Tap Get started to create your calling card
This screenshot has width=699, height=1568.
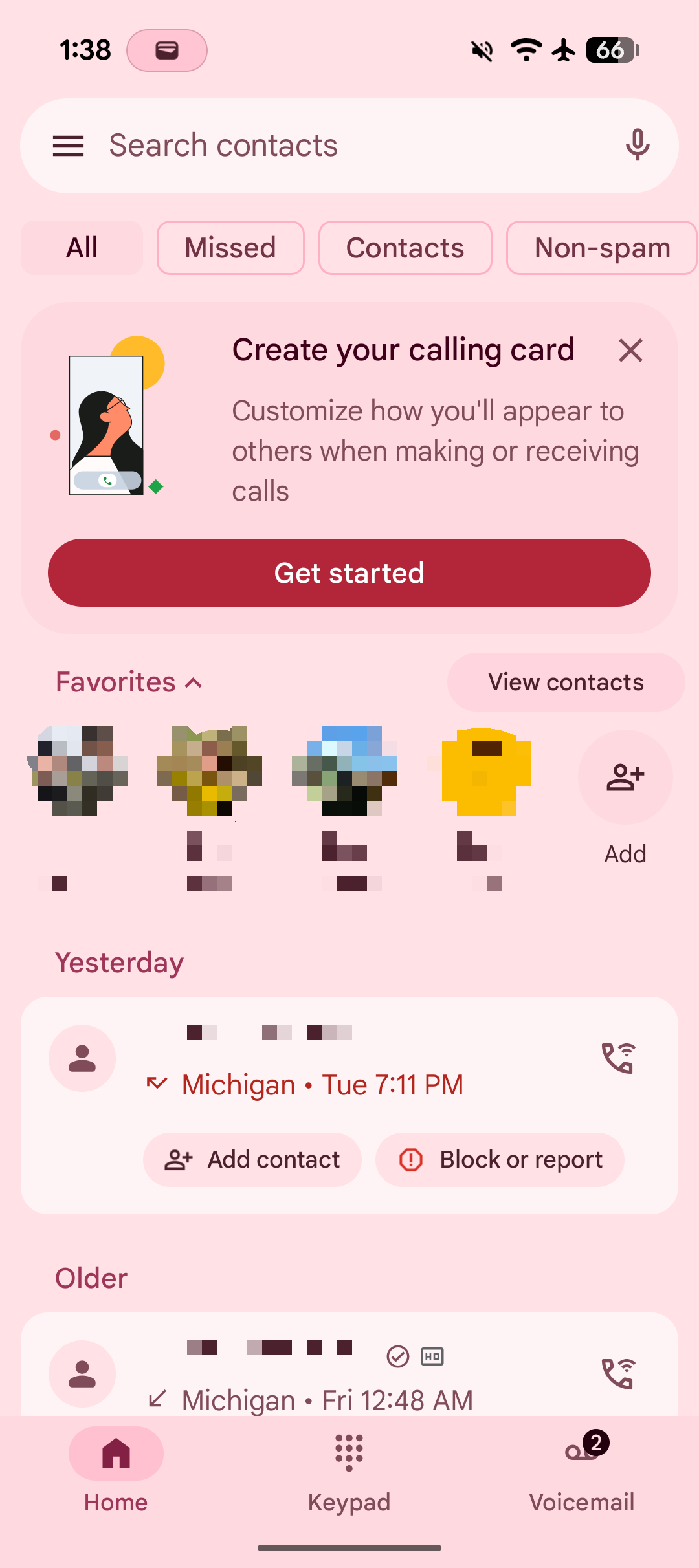349,572
